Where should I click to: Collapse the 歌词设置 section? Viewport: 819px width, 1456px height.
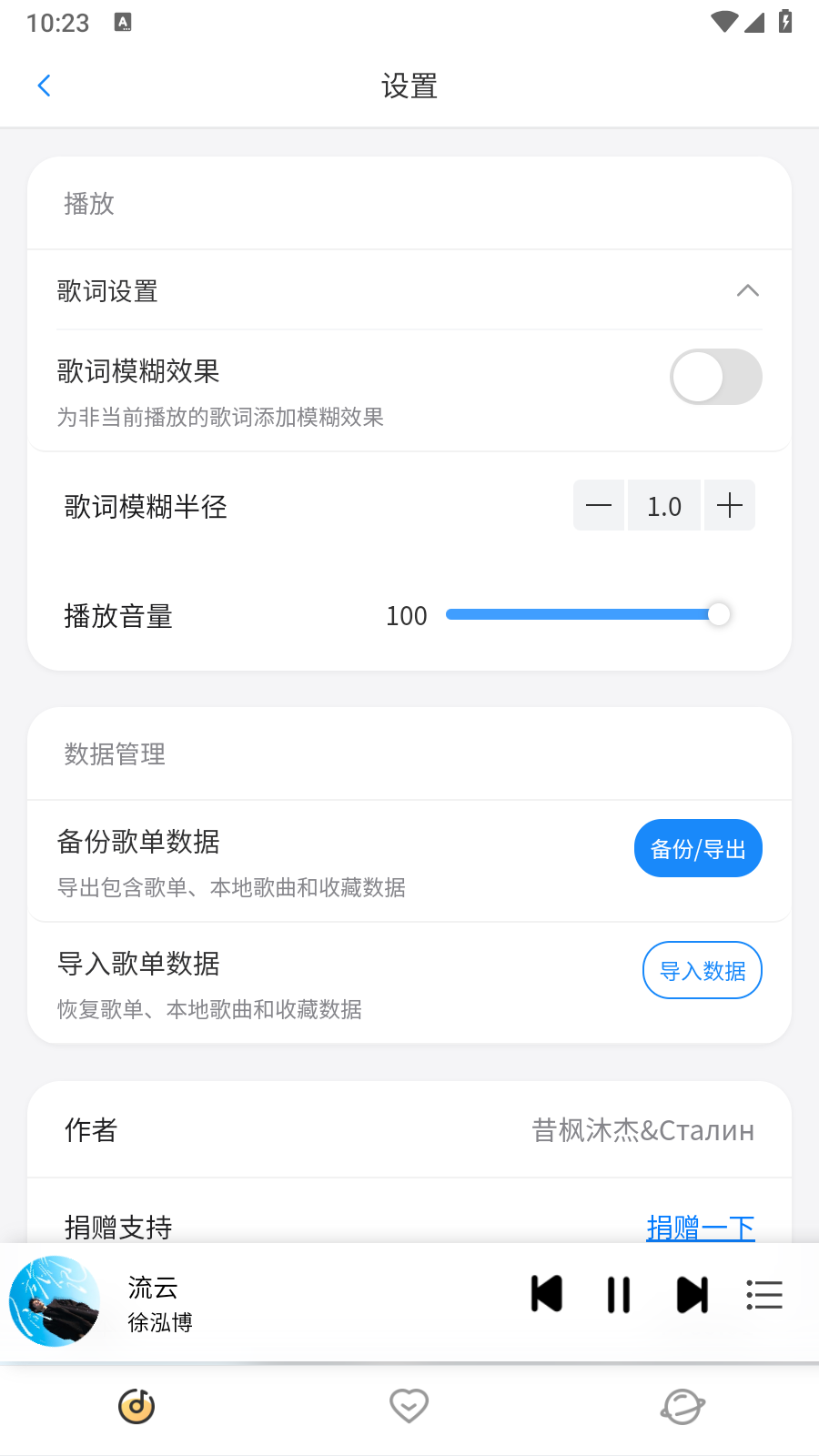coord(747,291)
